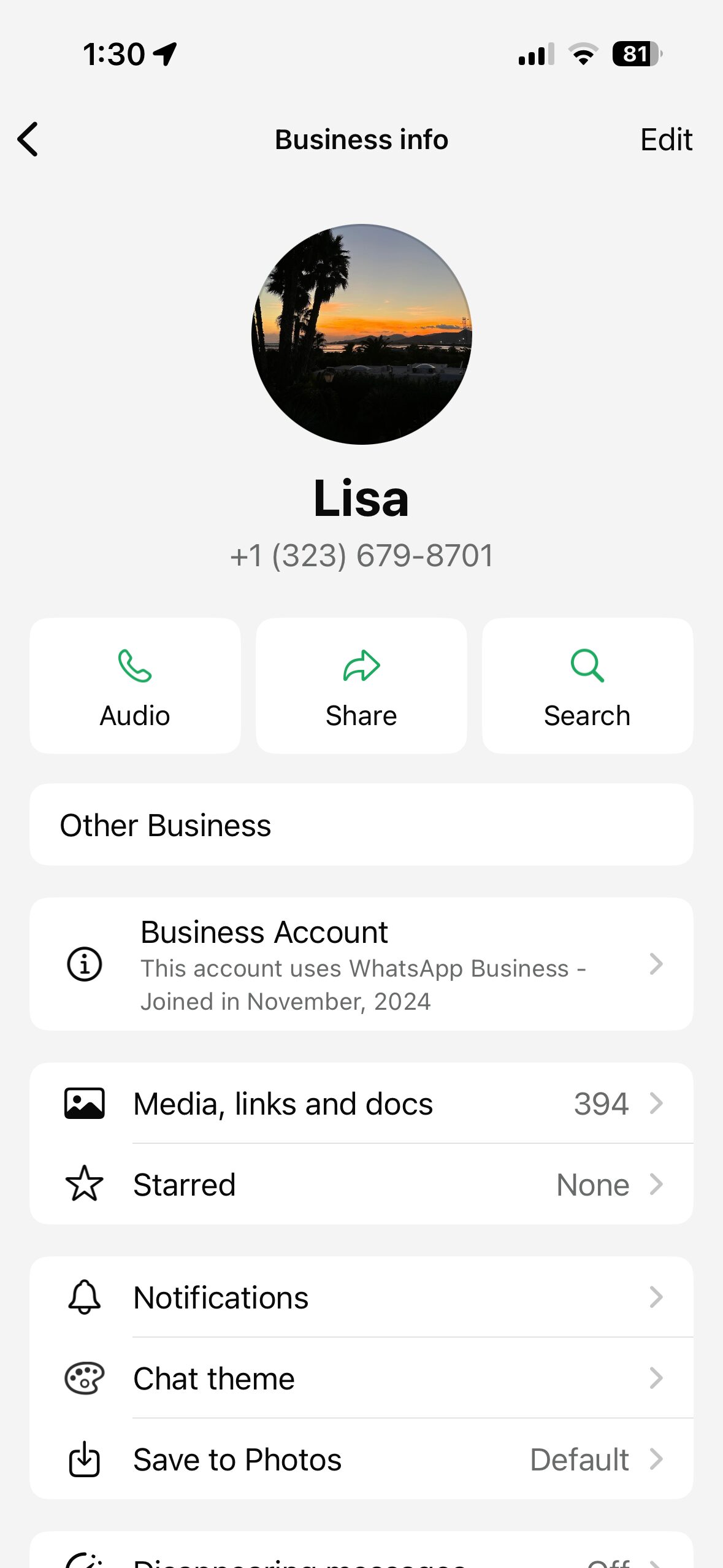Open Notifications settings
The width and height of the screenshot is (723, 1568).
[x=361, y=1297]
